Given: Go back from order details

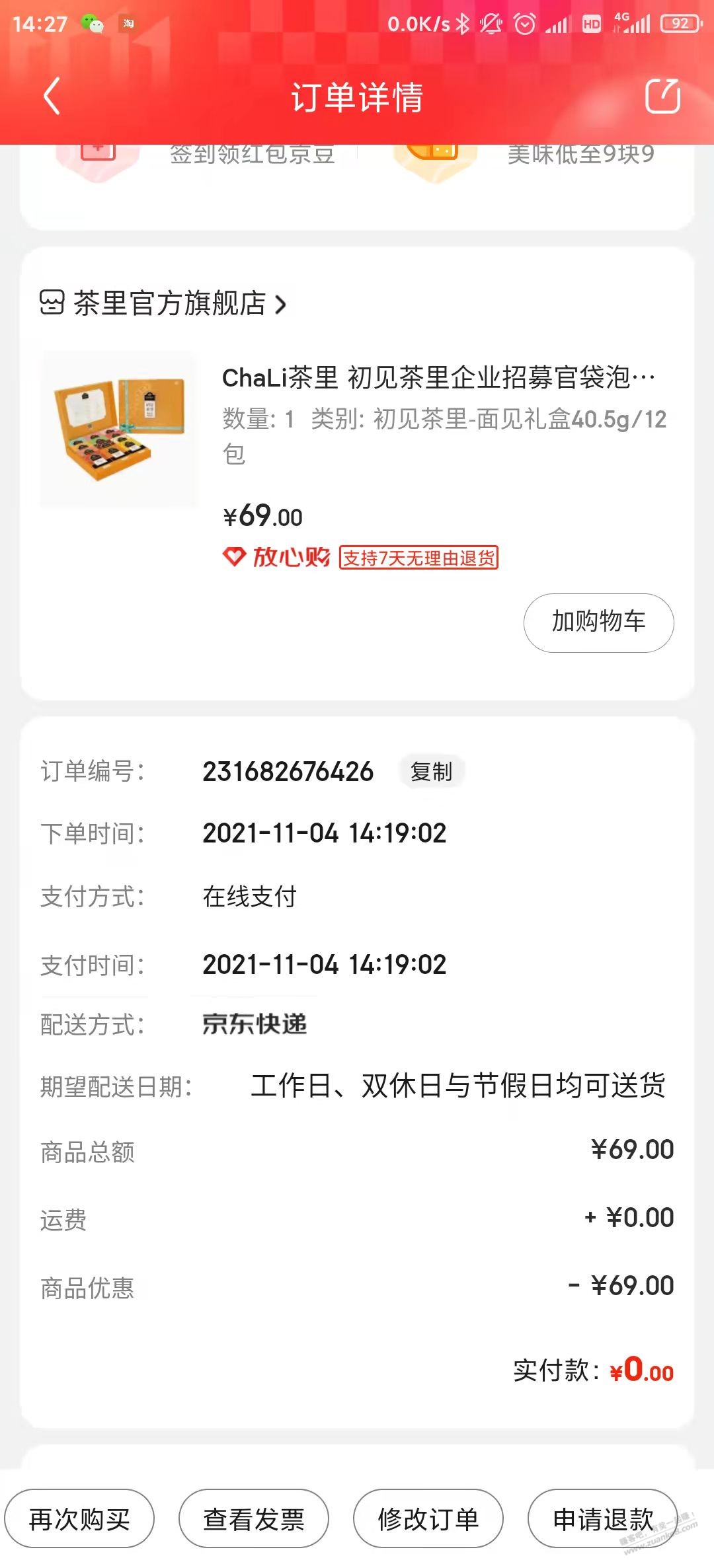Looking at the screenshot, I should [52, 96].
